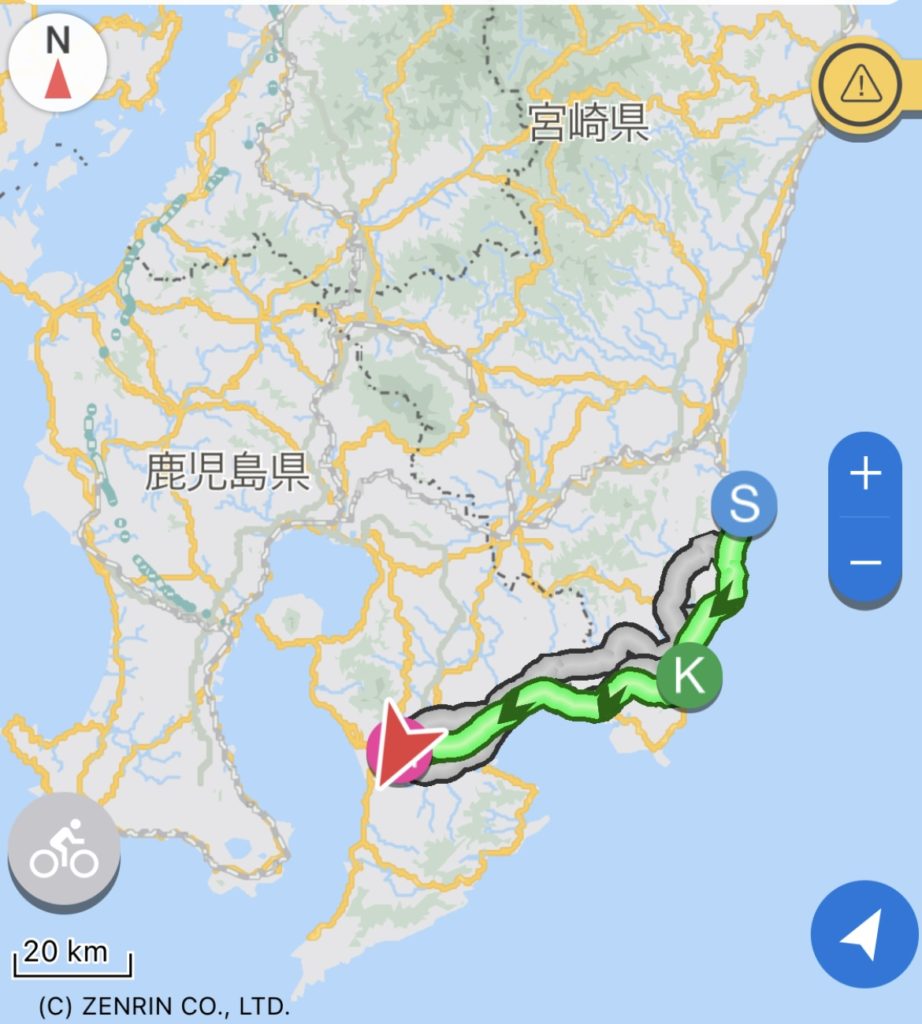Open the bicycle mode button
The height and width of the screenshot is (1024, 922).
pyautogui.click(x=64, y=849)
